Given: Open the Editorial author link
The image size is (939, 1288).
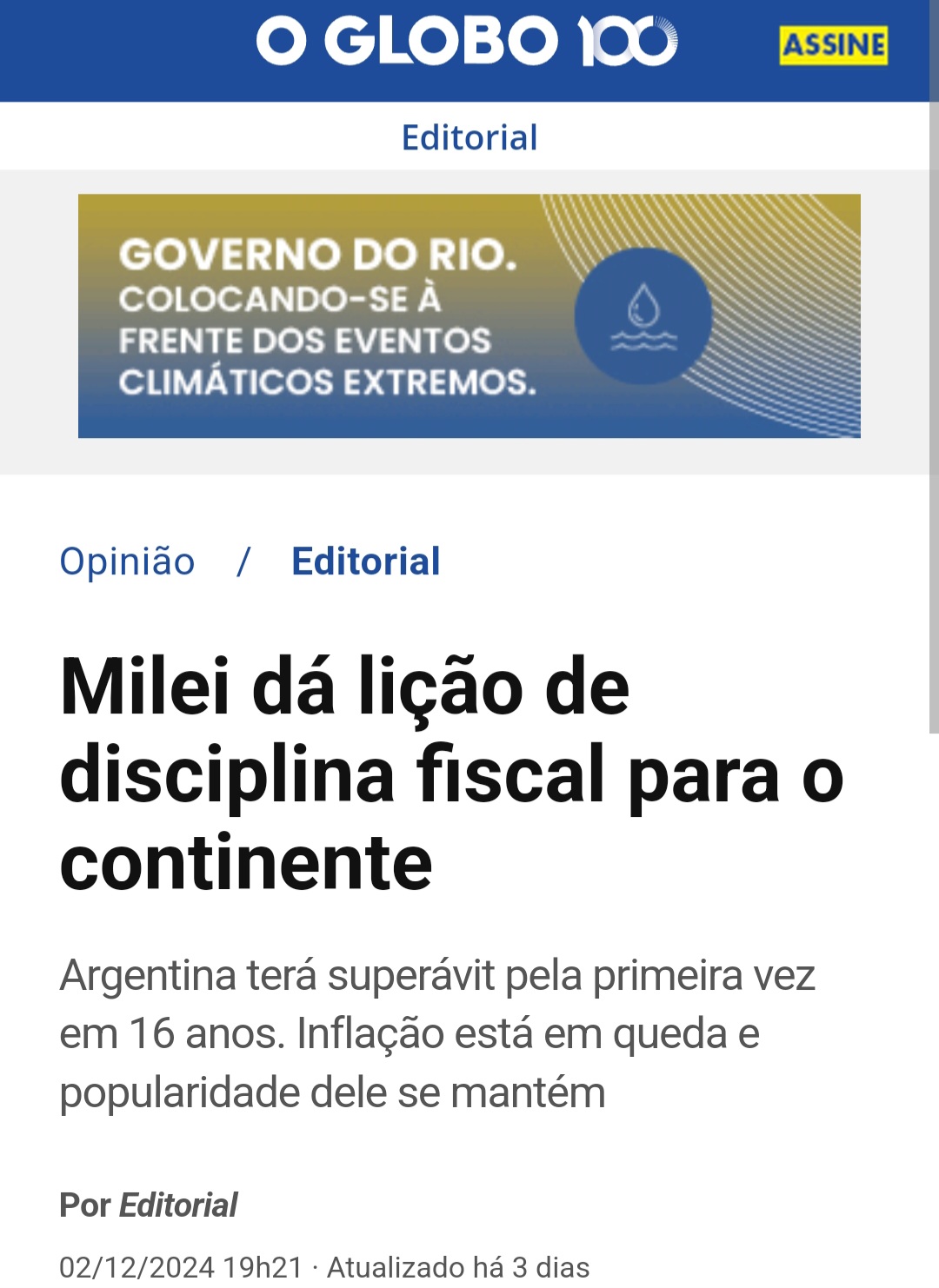Looking at the screenshot, I should (x=178, y=1205).
